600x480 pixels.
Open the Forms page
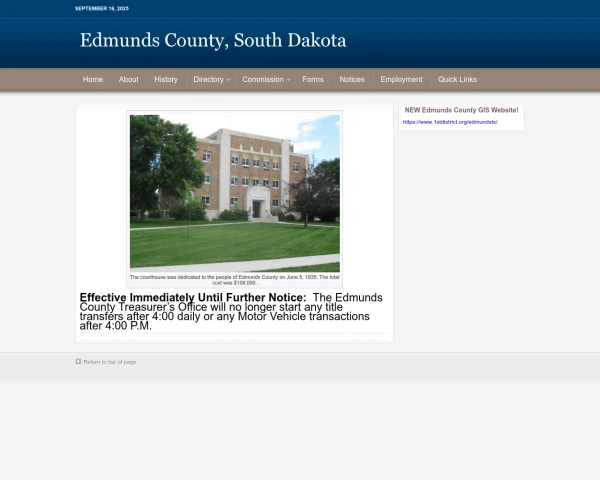(x=313, y=79)
